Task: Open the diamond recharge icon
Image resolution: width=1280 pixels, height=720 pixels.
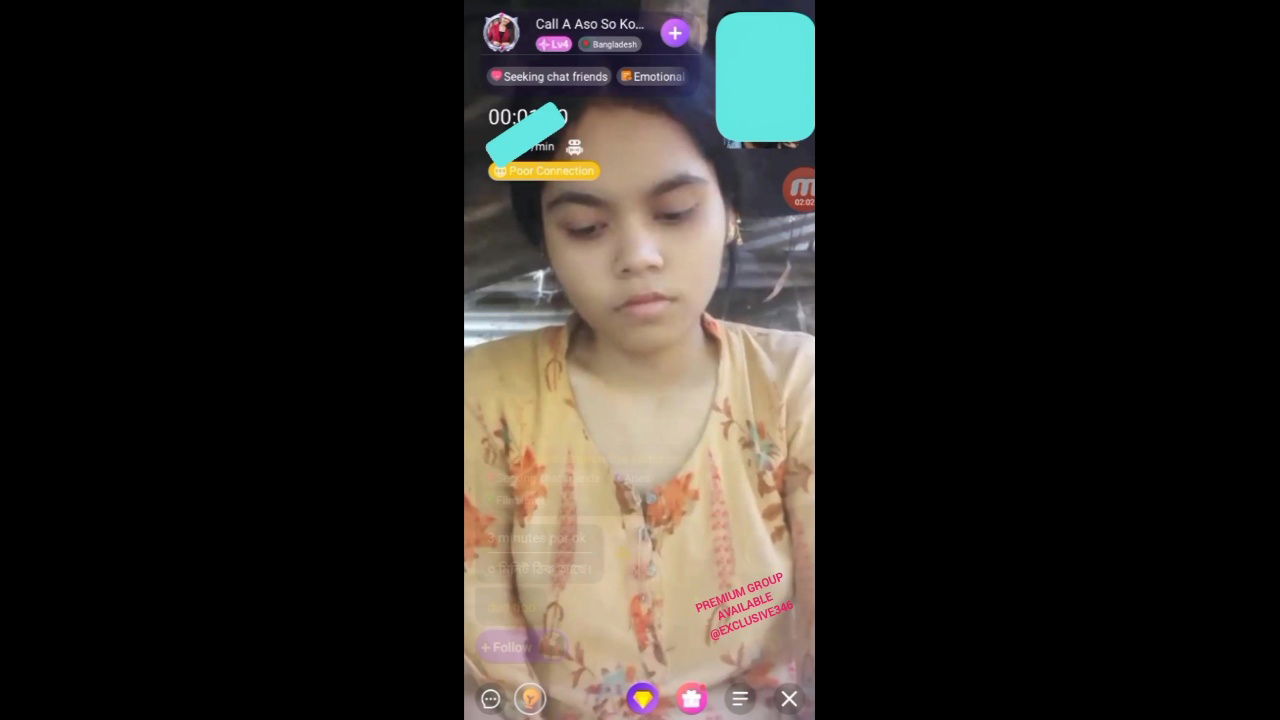Action: [x=642, y=698]
